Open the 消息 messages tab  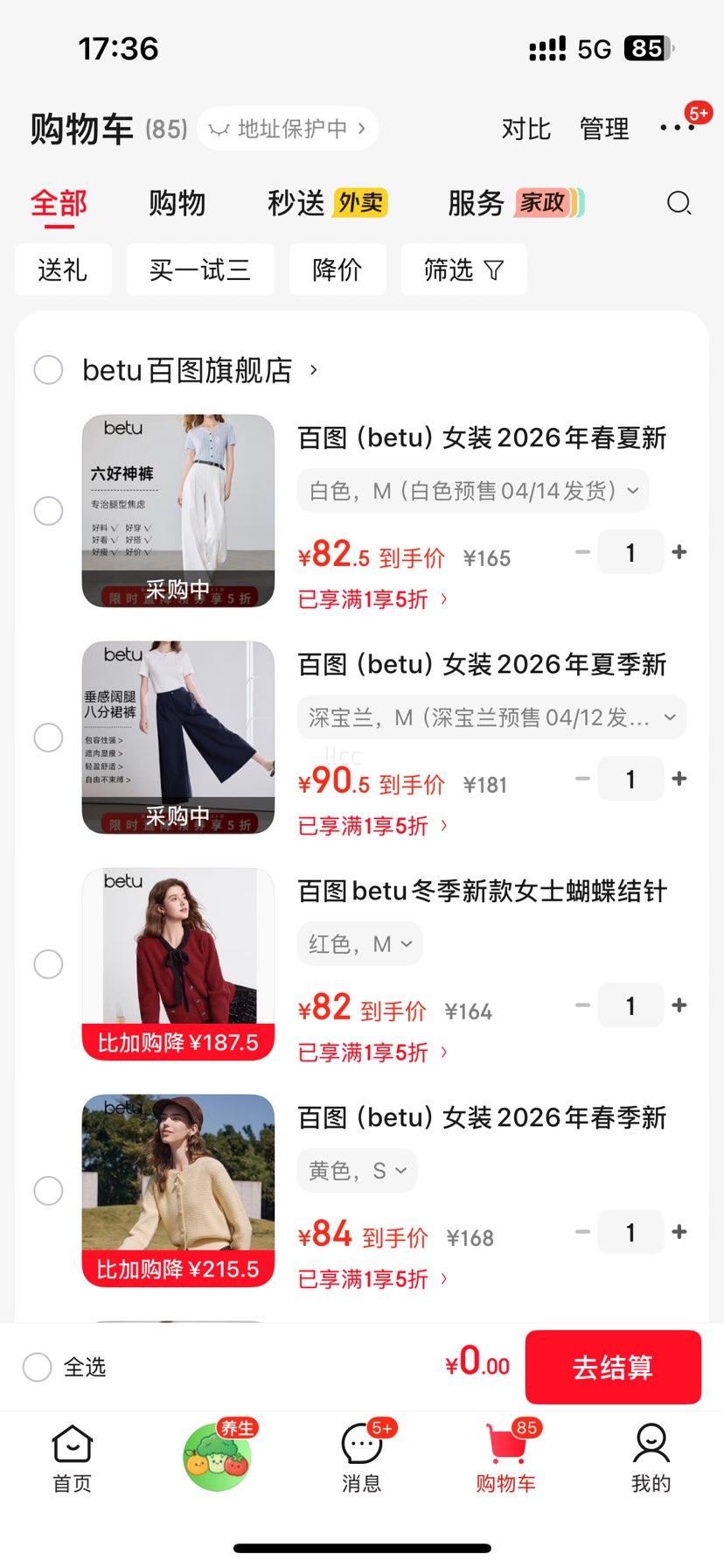point(361,1459)
